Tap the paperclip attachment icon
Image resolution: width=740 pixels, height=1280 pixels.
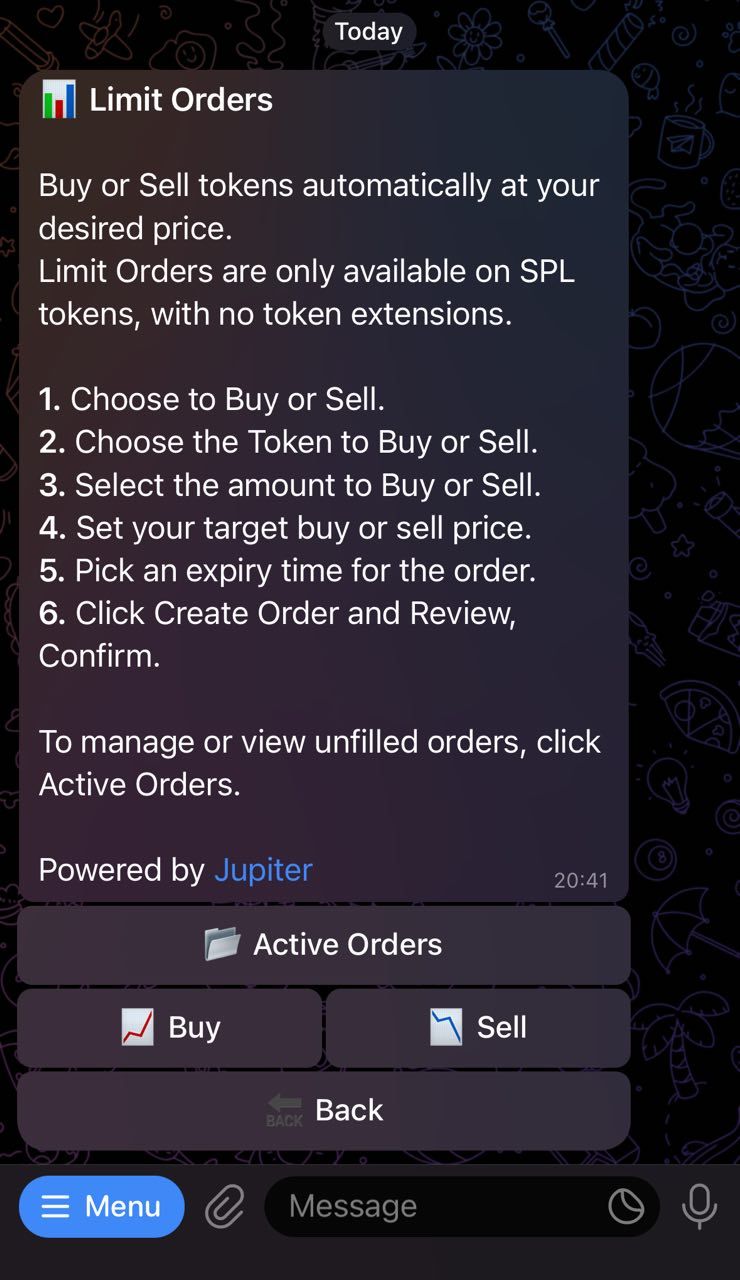click(x=224, y=1206)
